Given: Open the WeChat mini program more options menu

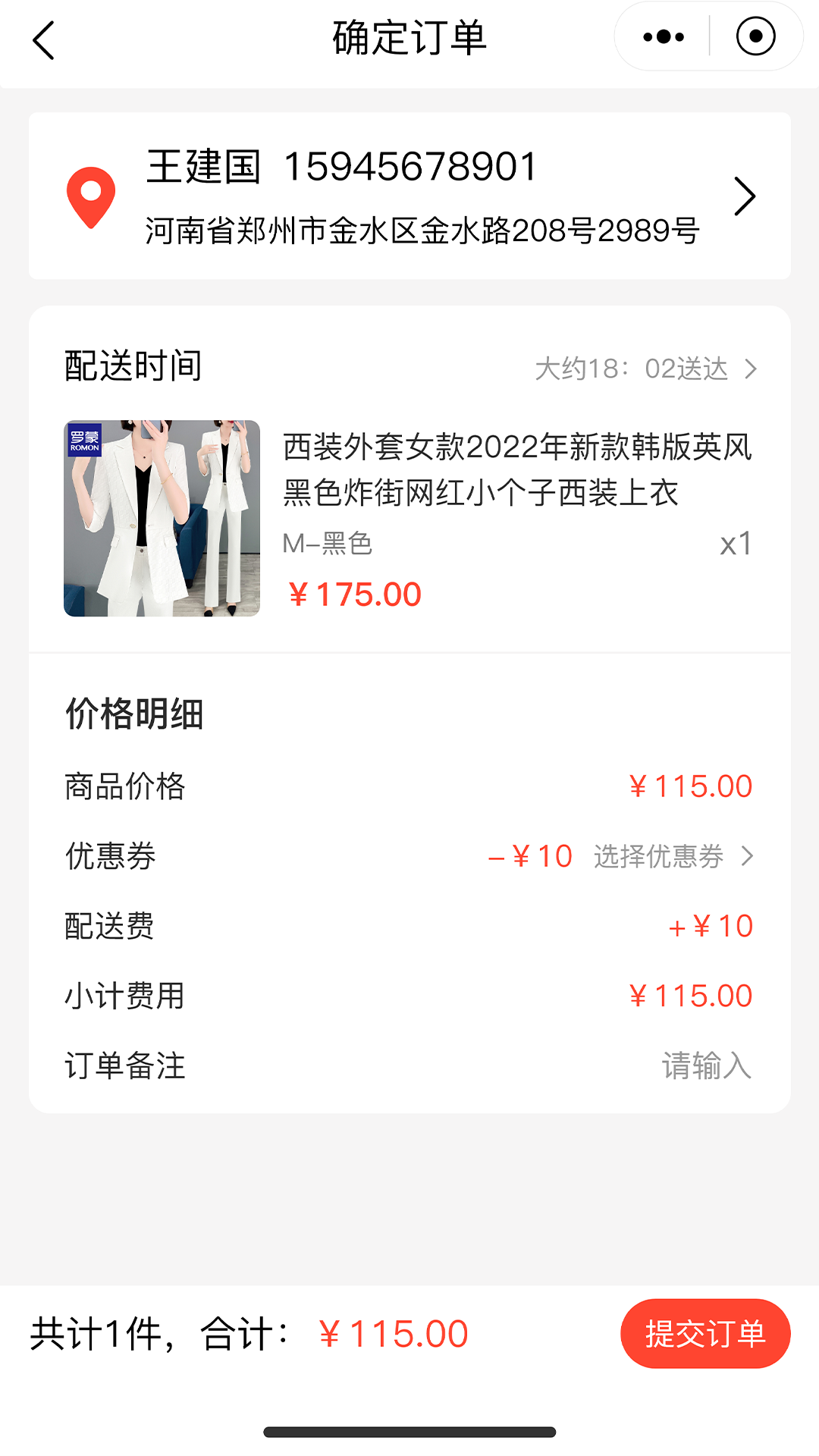Looking at the screenshot, I should pos(663,36).
